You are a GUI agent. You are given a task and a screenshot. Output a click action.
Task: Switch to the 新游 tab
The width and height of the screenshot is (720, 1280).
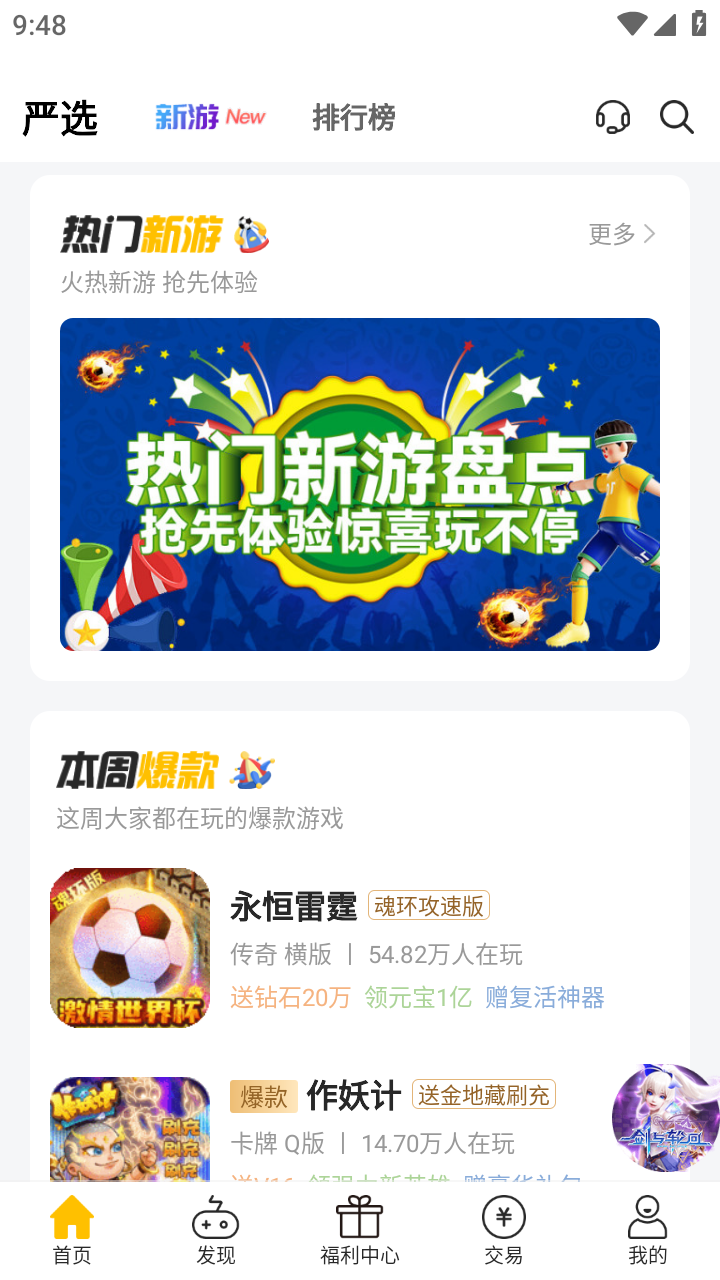pos(210,117)
